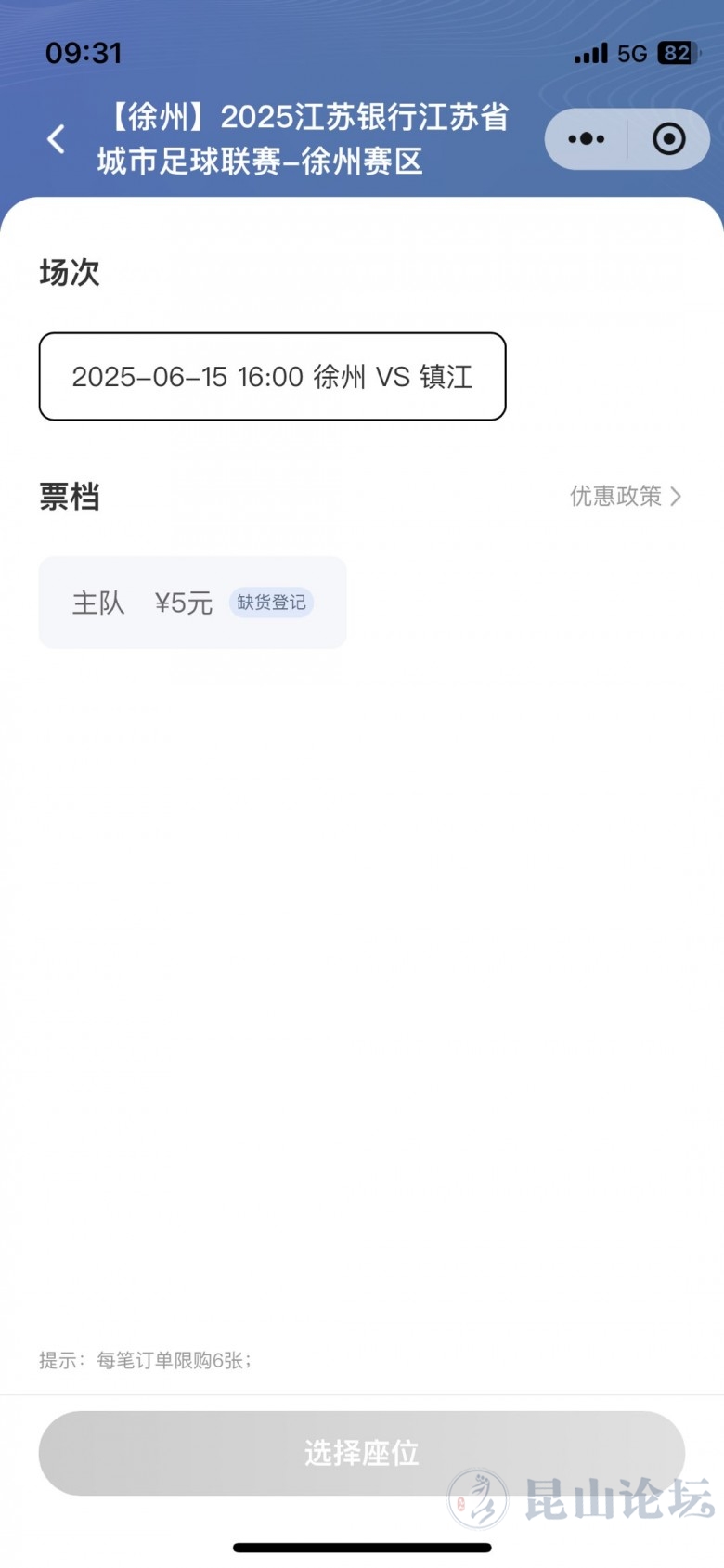This screenshot has height=1568, width=724.
Task: Open the 优惠政策 discount policy link
Action: pyautogui.click(x=625, y=496)
